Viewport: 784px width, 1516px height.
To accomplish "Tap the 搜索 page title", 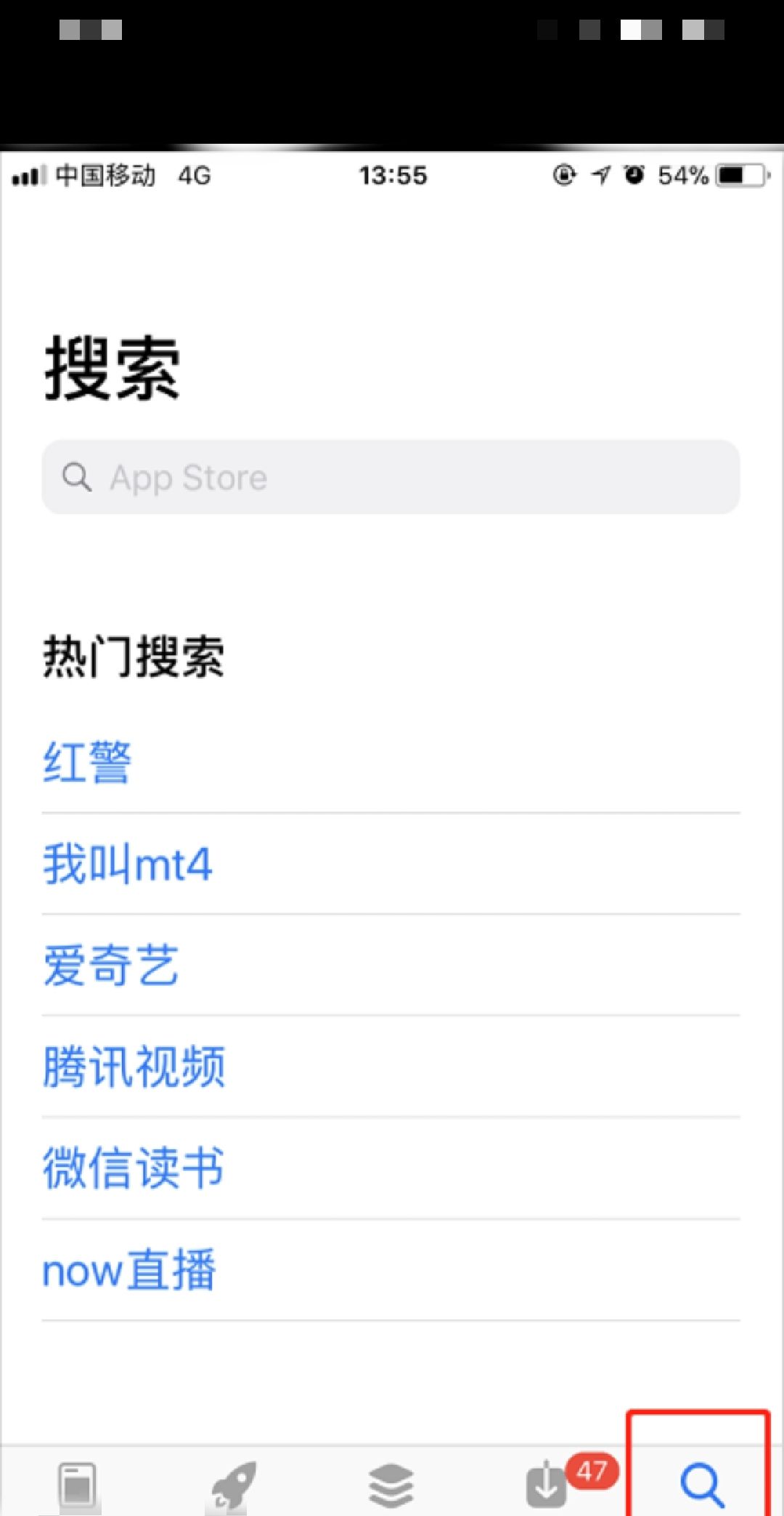I will [110, 367].
